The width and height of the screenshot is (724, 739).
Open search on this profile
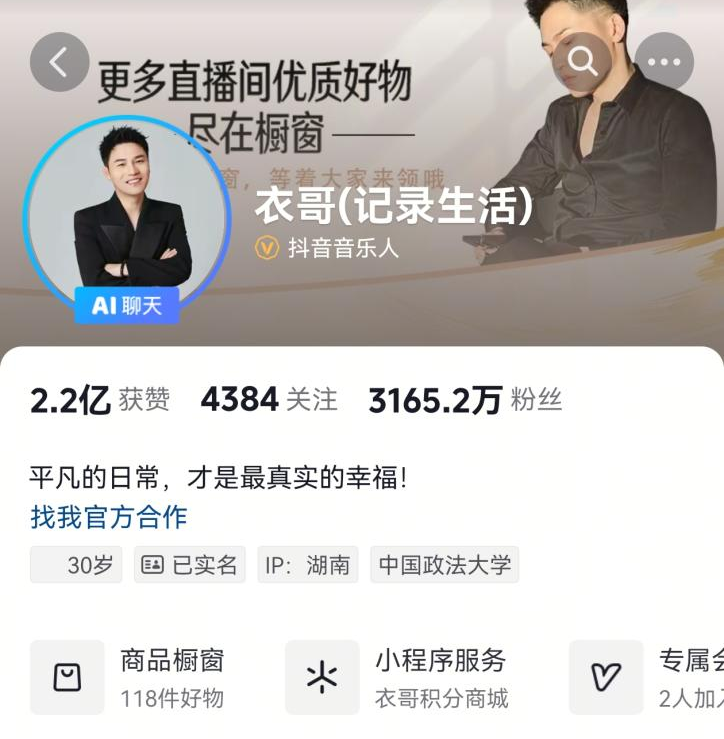click(582, 62)
